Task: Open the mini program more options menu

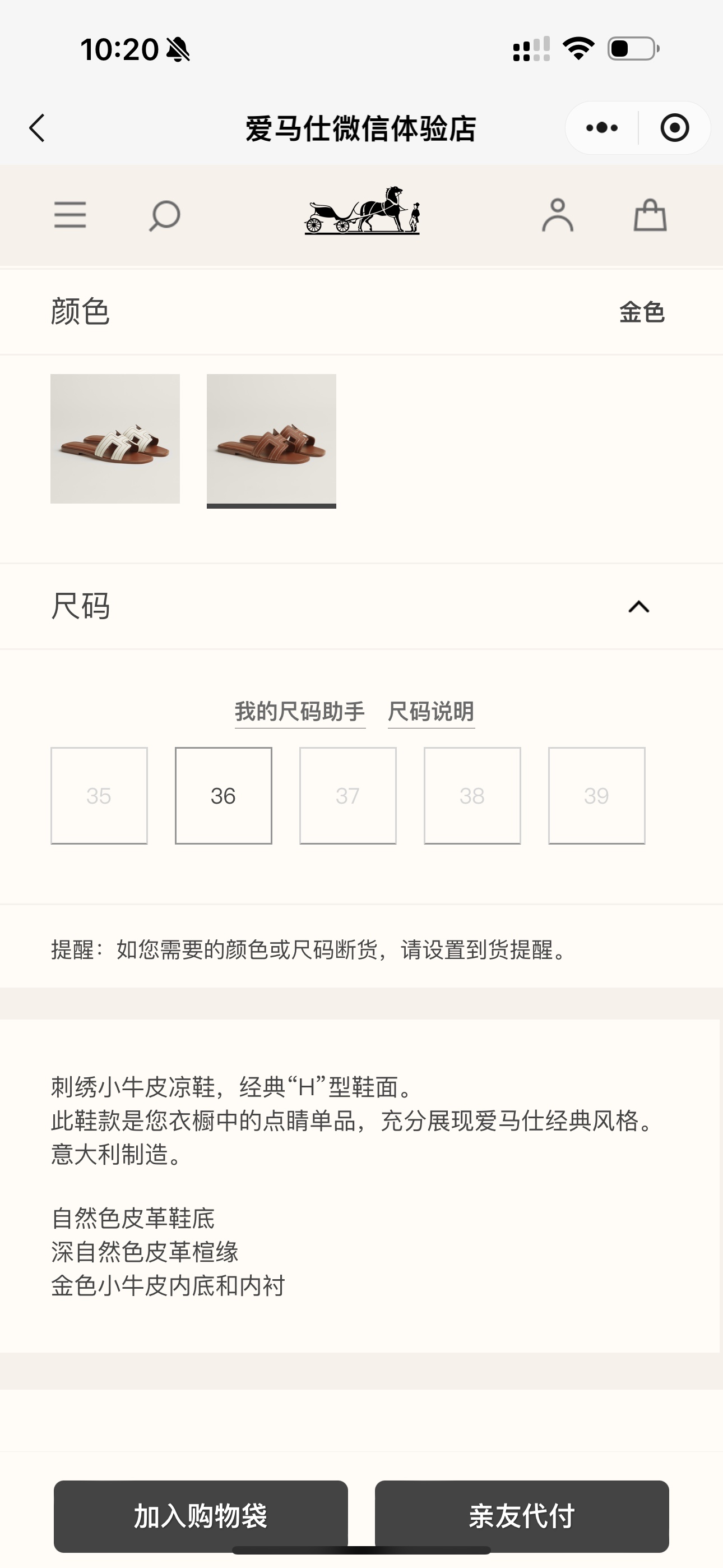Action: coord(602,128)
